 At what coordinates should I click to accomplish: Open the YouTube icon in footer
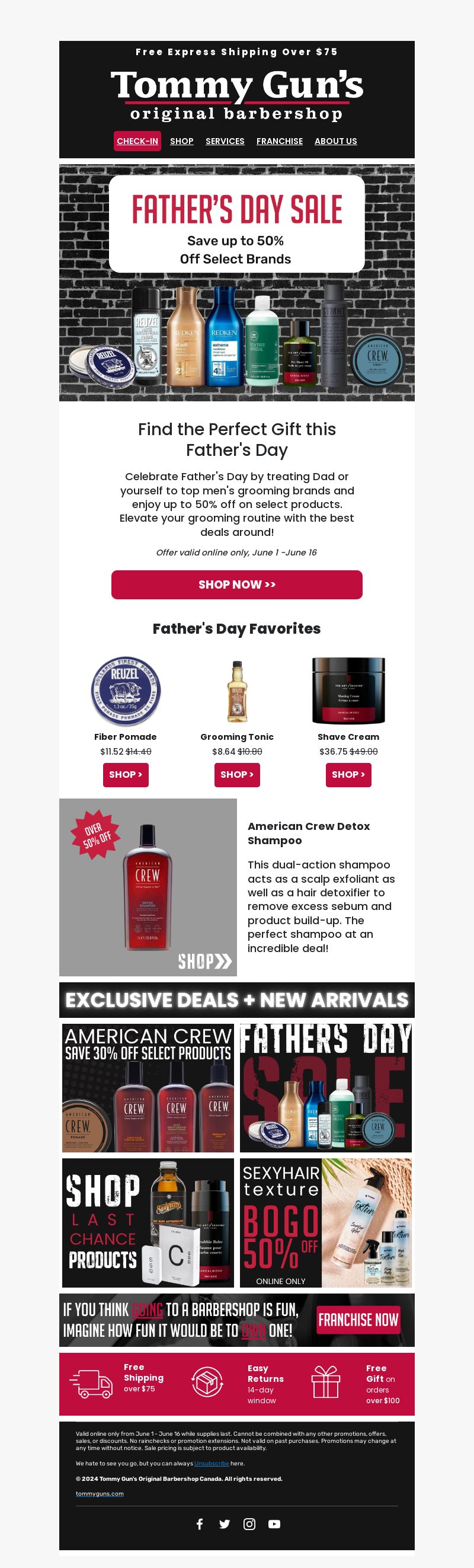click(x=274, y=1524)
